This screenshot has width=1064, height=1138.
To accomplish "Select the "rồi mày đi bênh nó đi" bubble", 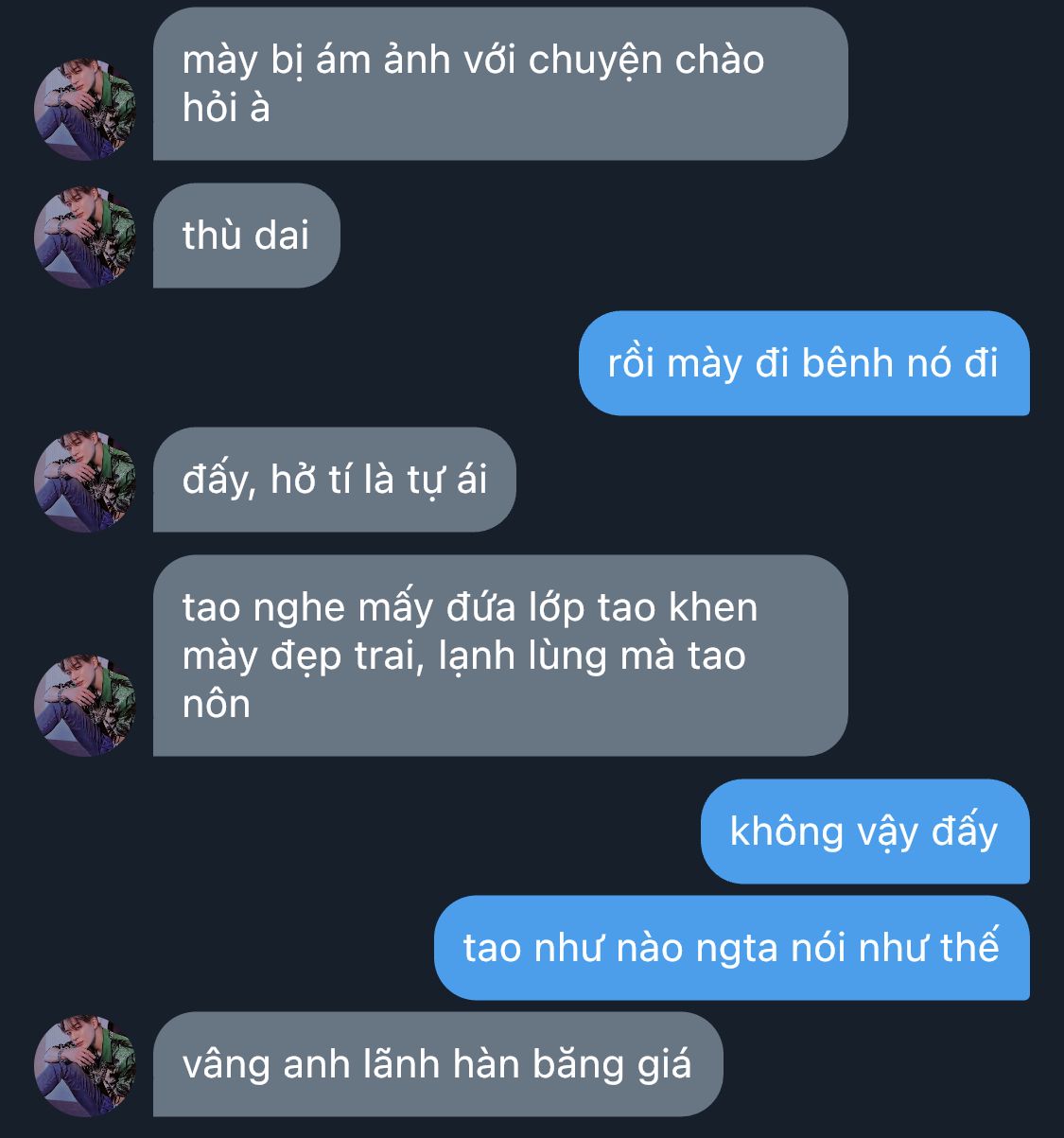I will [803, 363].
